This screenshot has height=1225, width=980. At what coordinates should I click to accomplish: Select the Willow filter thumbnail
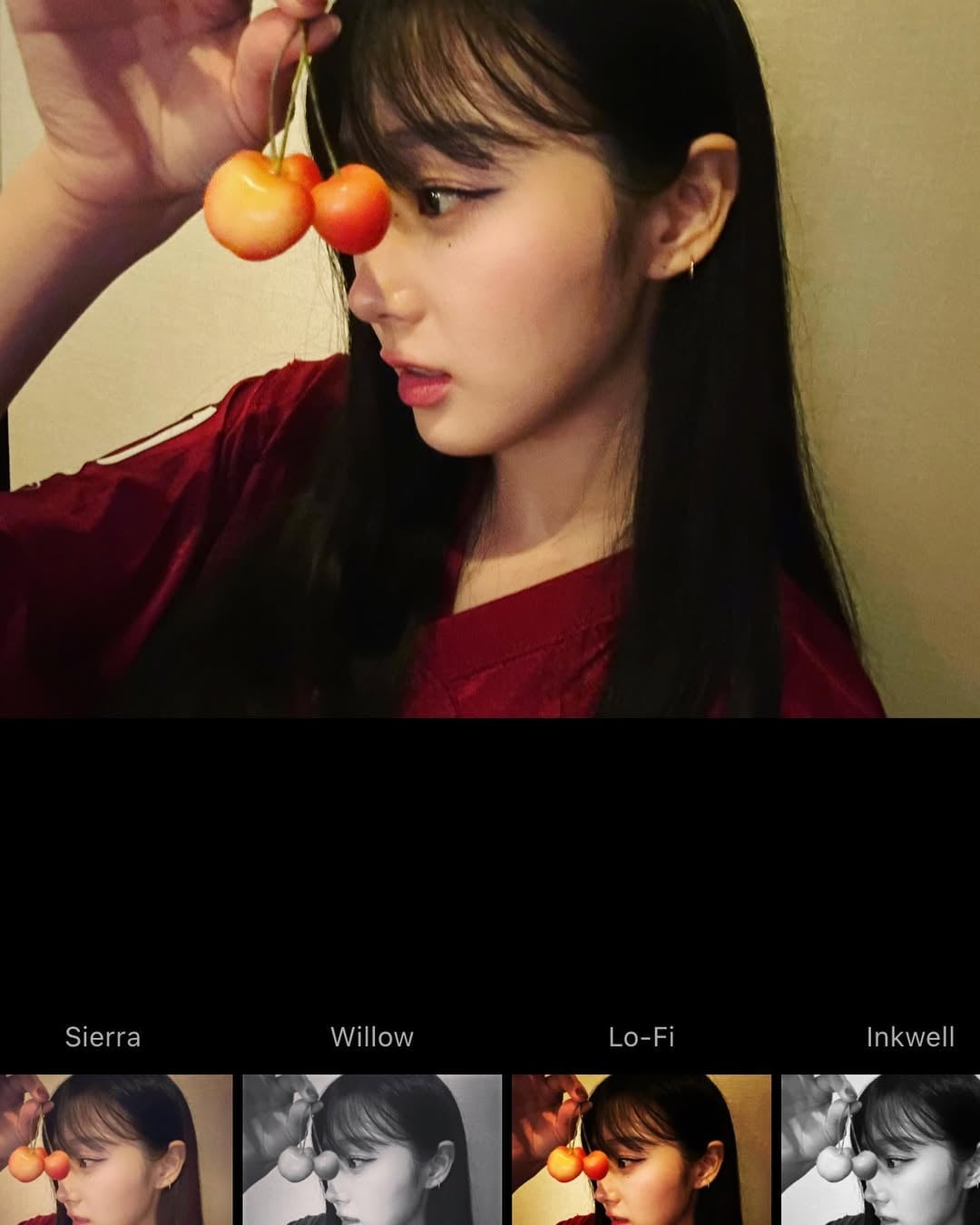pyautogui.click(x=372, y=1148)
